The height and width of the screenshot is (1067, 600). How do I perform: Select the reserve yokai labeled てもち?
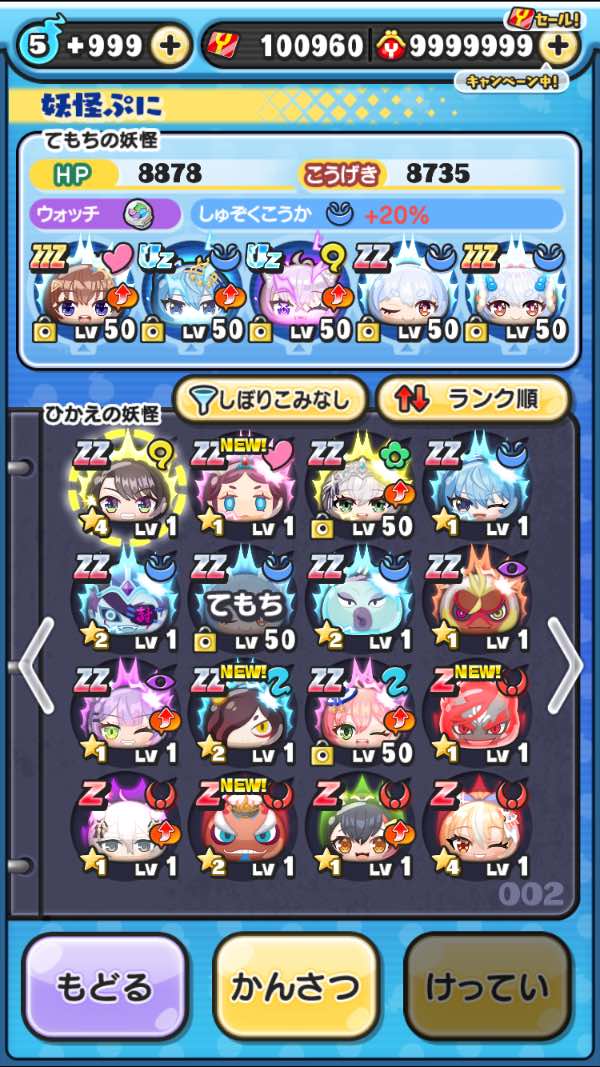pos(245,602)
